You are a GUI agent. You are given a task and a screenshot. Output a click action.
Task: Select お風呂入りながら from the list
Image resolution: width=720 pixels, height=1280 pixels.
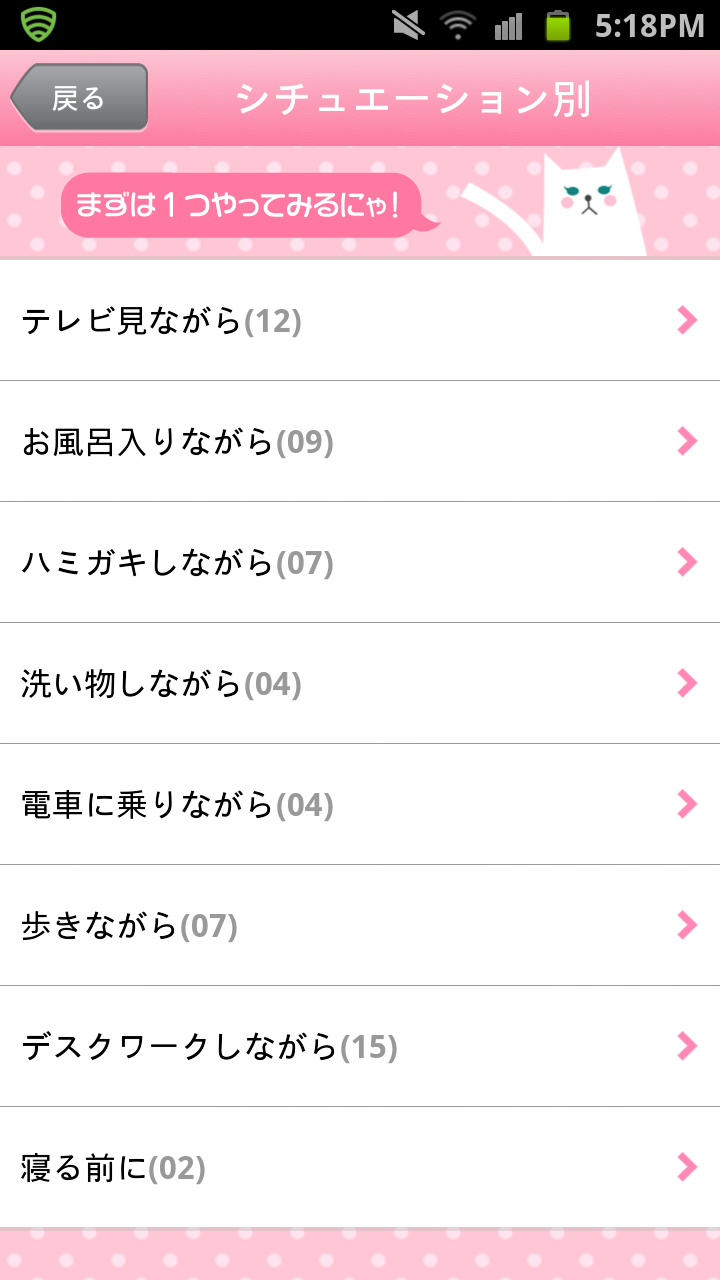pos(360,441)
